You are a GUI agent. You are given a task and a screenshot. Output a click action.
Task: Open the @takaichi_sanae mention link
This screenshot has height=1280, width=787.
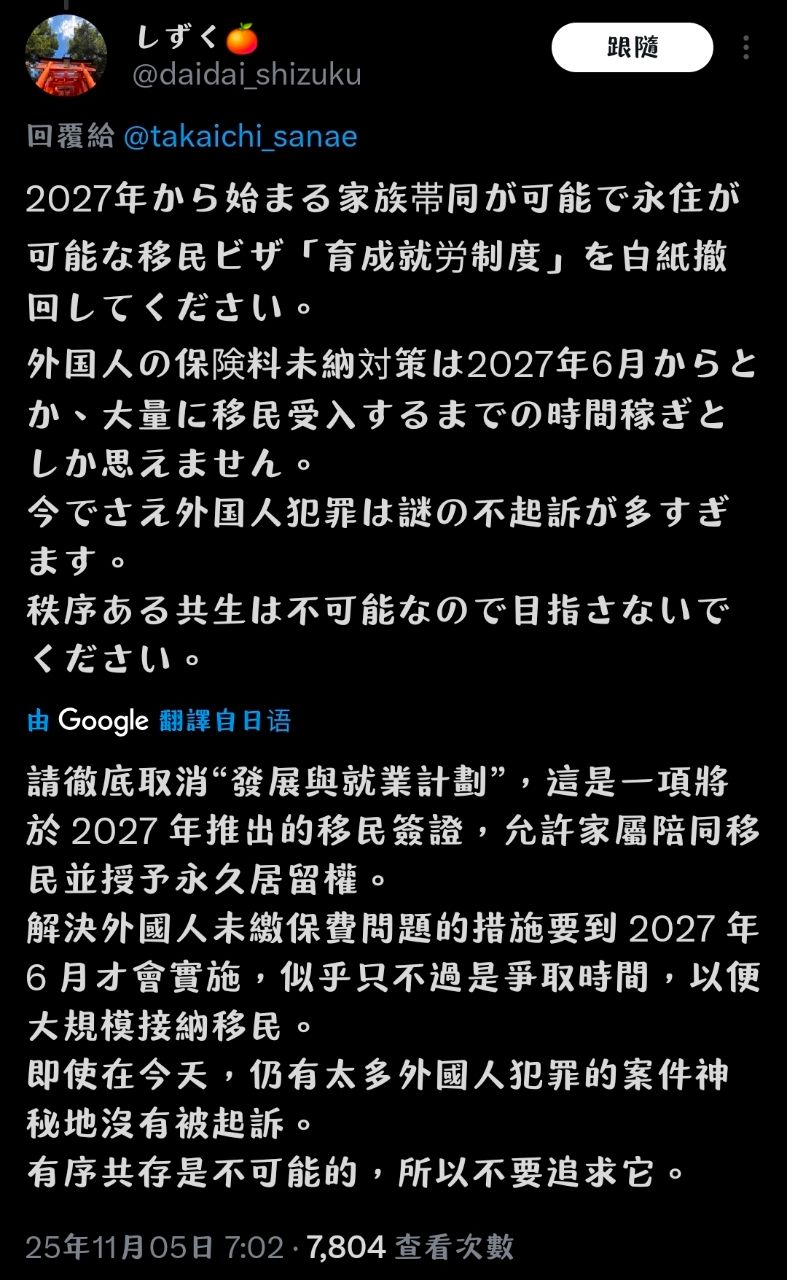click(x=240, y=137)
